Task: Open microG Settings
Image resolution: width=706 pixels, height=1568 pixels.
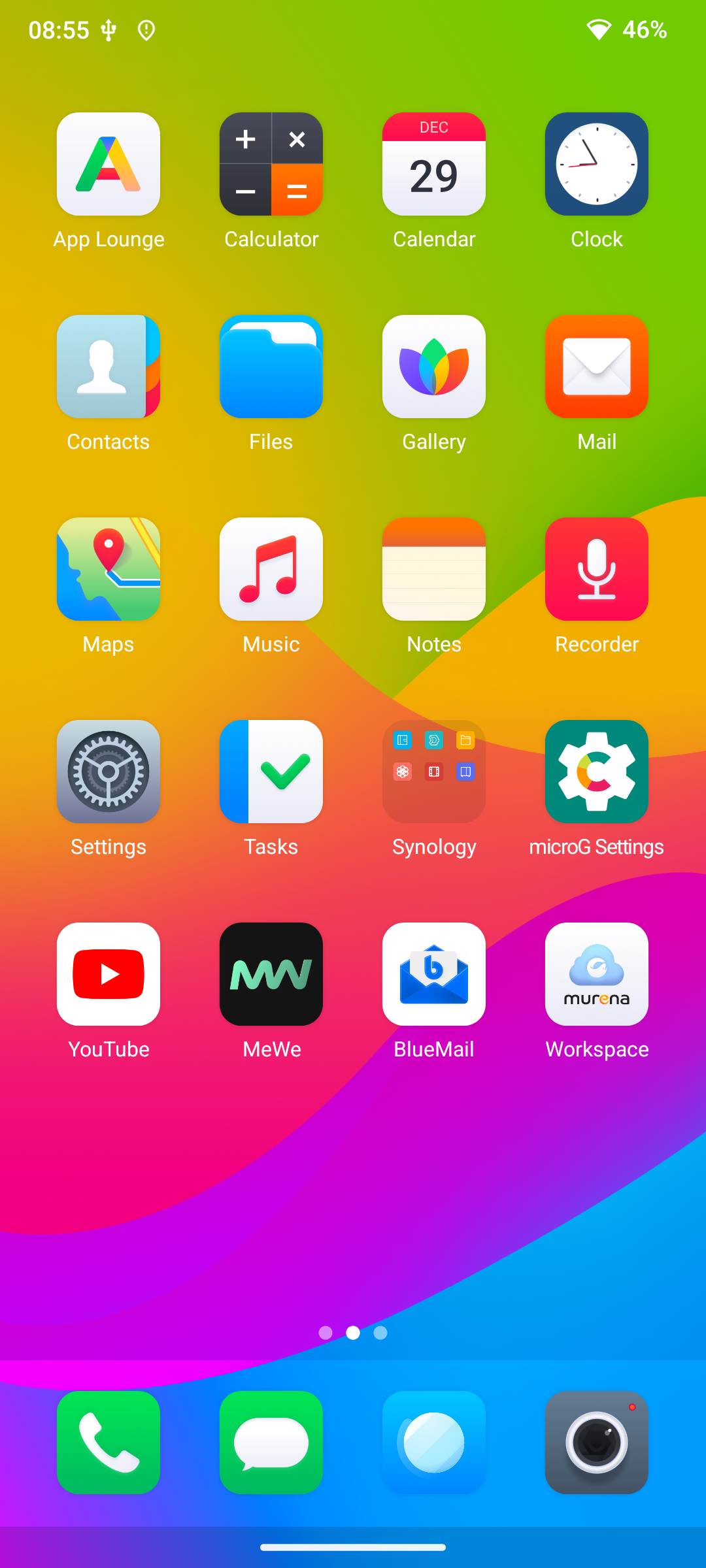Action: tap(597, 772)
